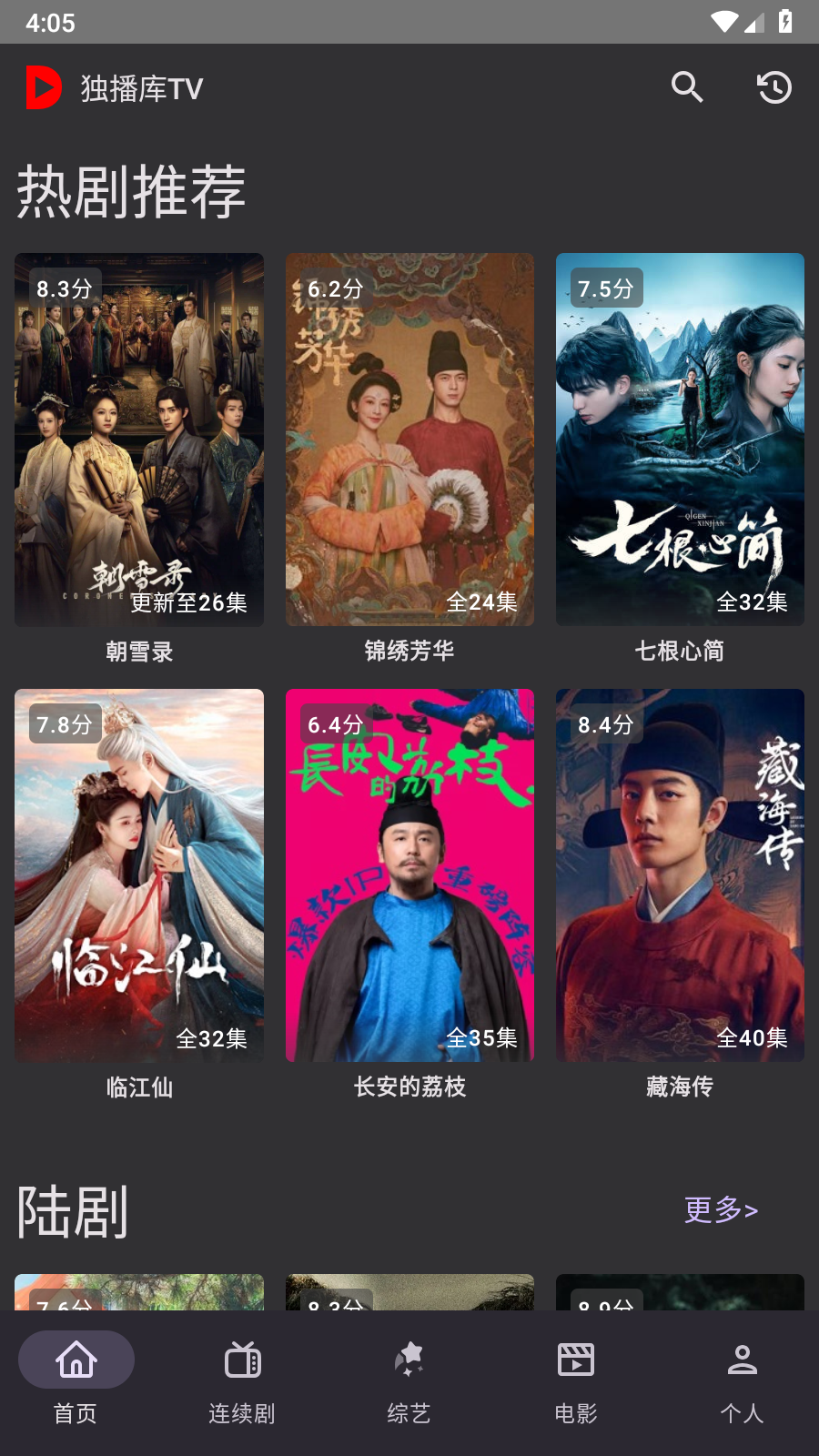Open the drama 藏海传
Image resolution: width=819 pixels, height=1456 pixels.
[680, 875]
